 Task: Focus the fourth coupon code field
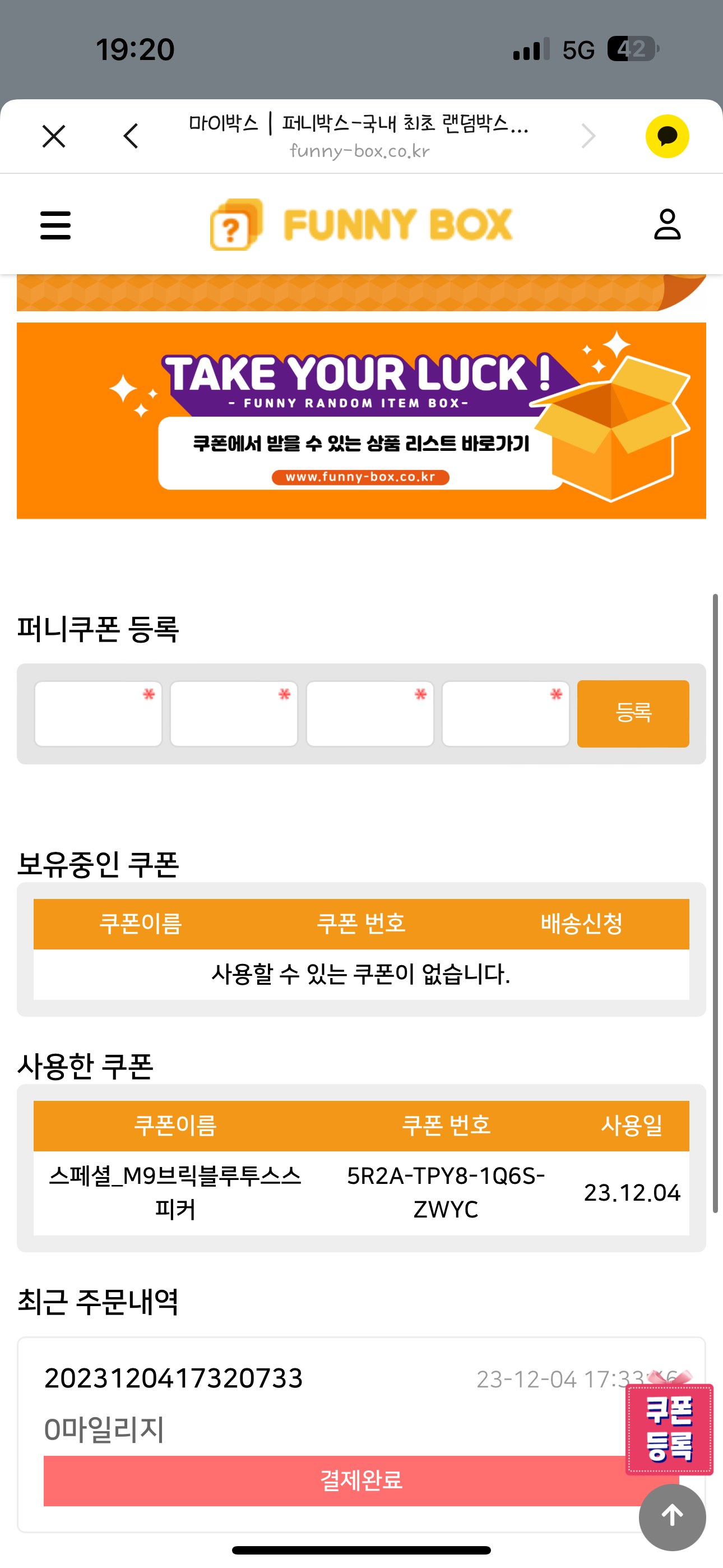[506, 713]
